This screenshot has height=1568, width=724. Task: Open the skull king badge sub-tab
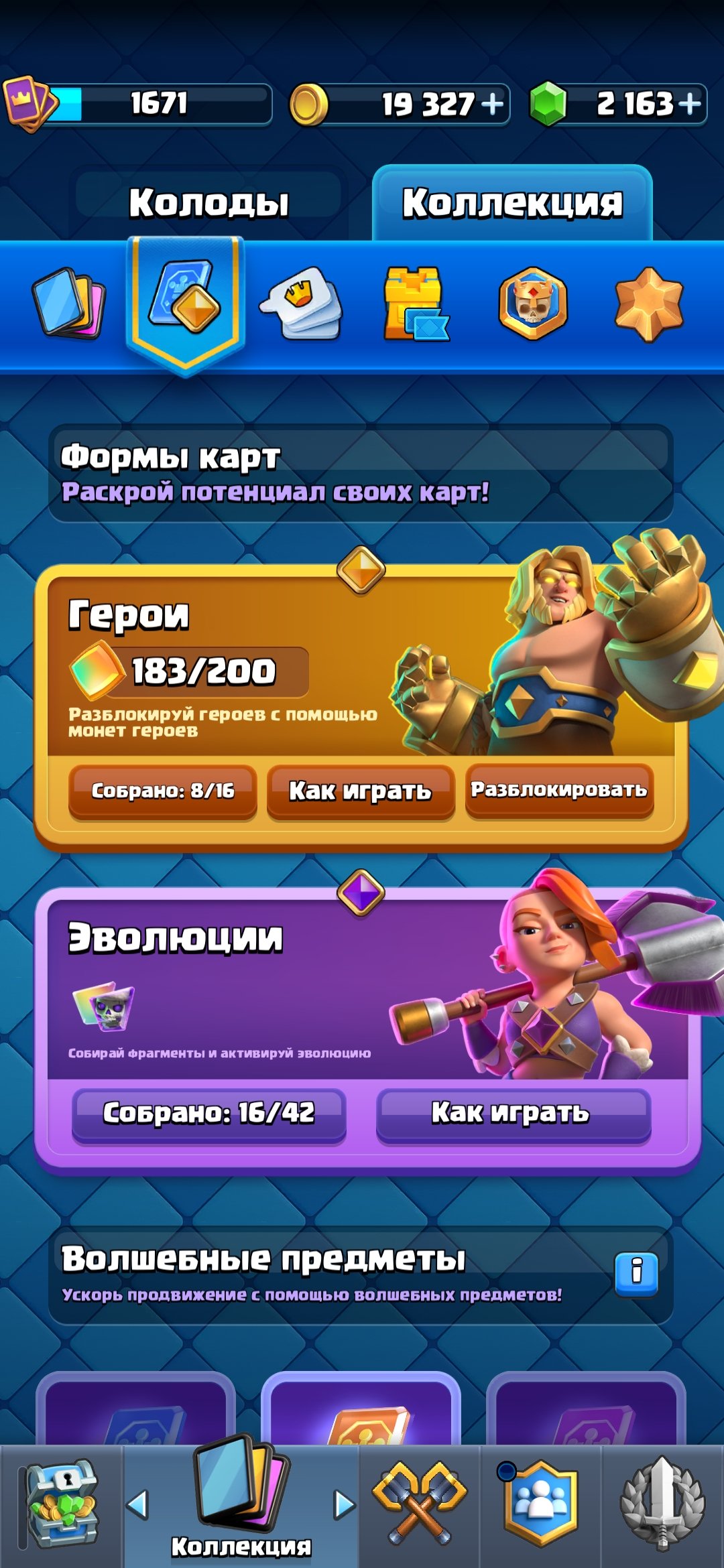click(533, 304)
